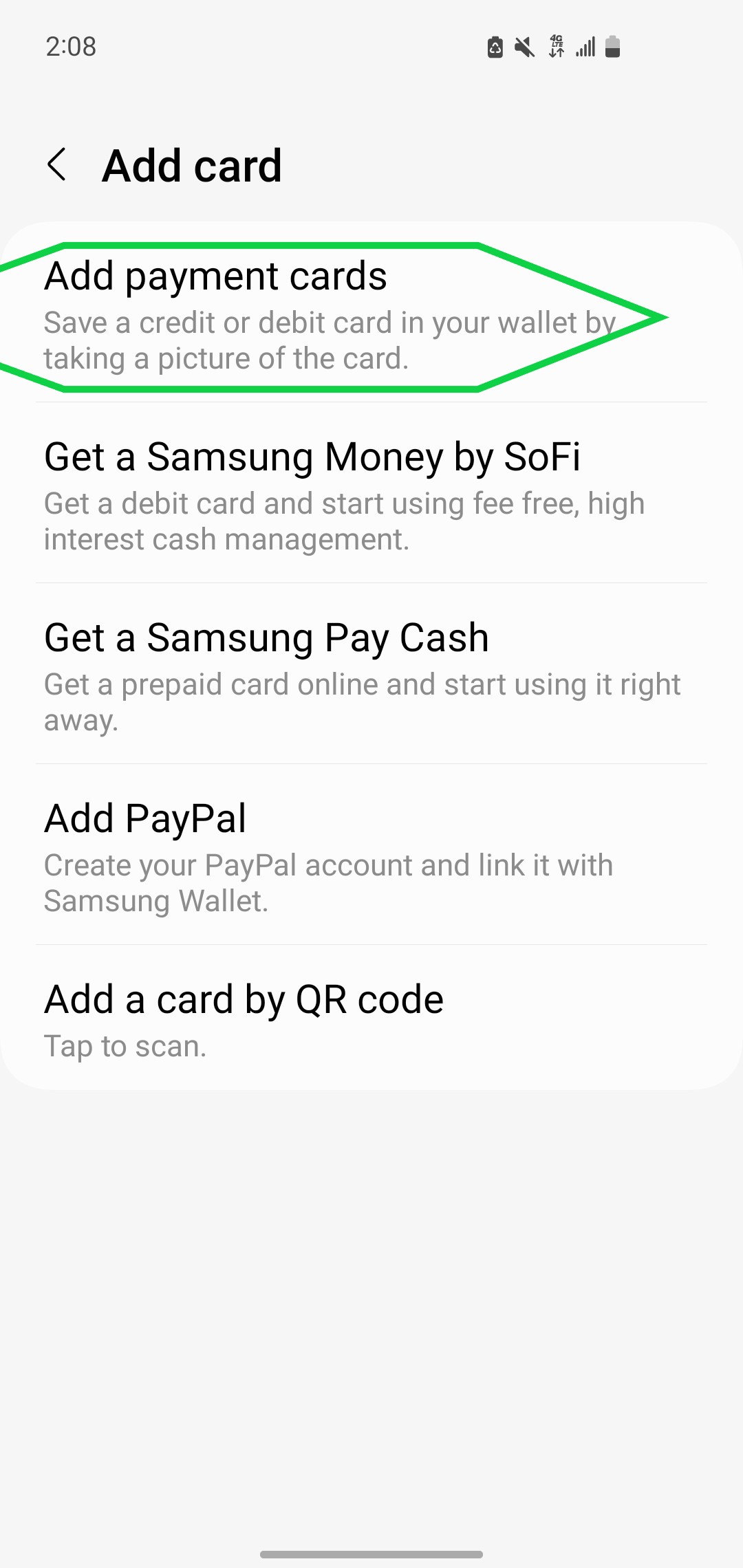Viewport: 743px width, 1568px height.
Task: Select the highlighted Add payment cards option
Action: pos(215,276)
